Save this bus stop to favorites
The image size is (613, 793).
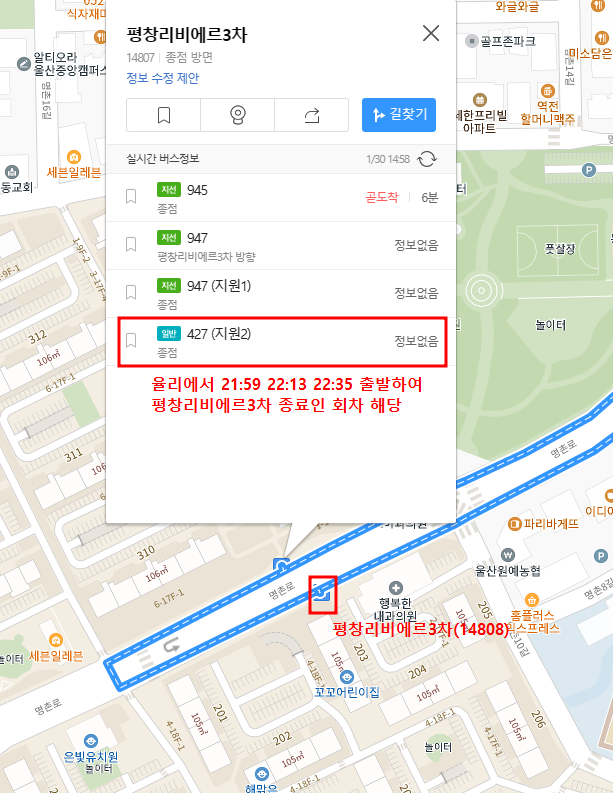coord(164,115)
